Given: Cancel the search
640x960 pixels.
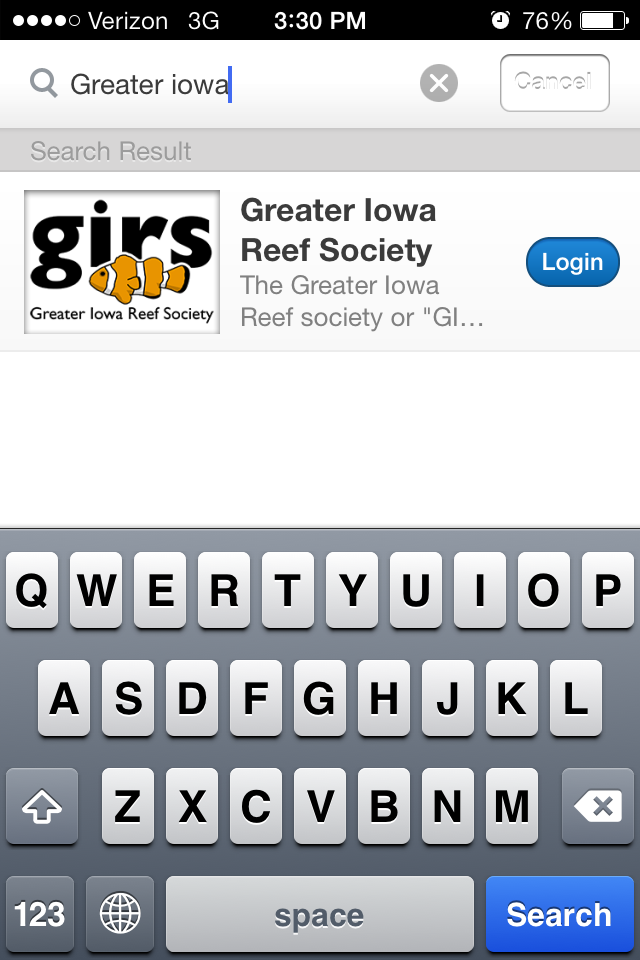Looking at the screenshot, I should tap(554, 83).
